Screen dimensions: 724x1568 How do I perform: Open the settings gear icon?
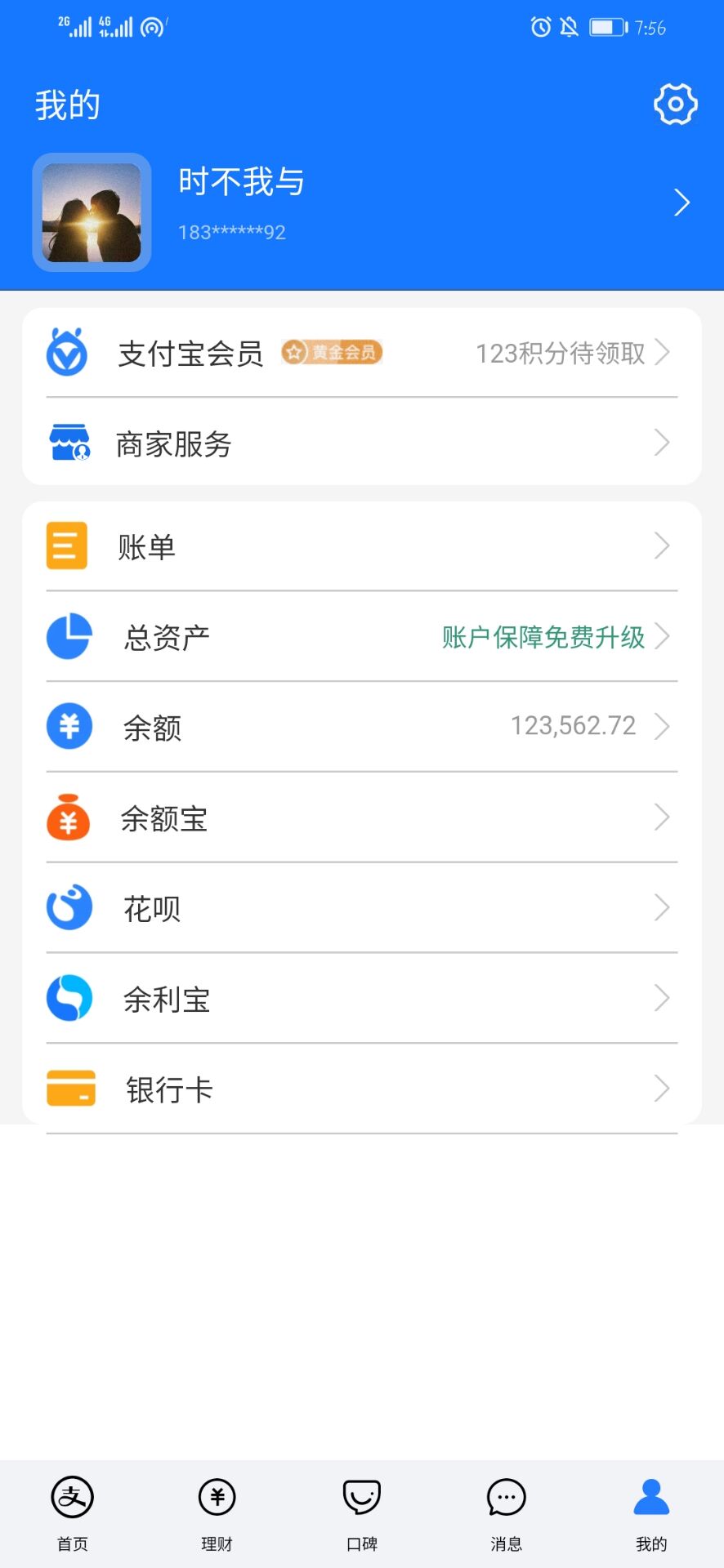click(x=675, y=104)
